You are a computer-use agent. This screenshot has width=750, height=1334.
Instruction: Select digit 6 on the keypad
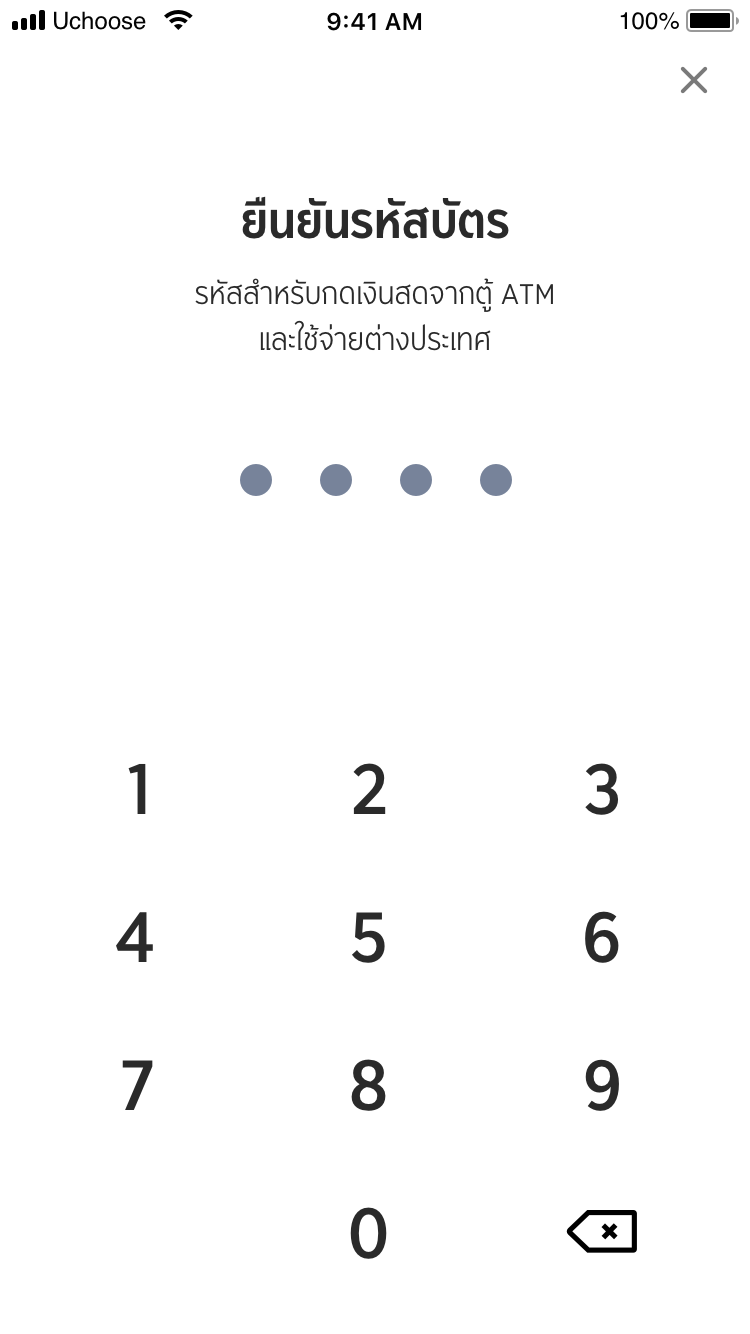point(602,938)
